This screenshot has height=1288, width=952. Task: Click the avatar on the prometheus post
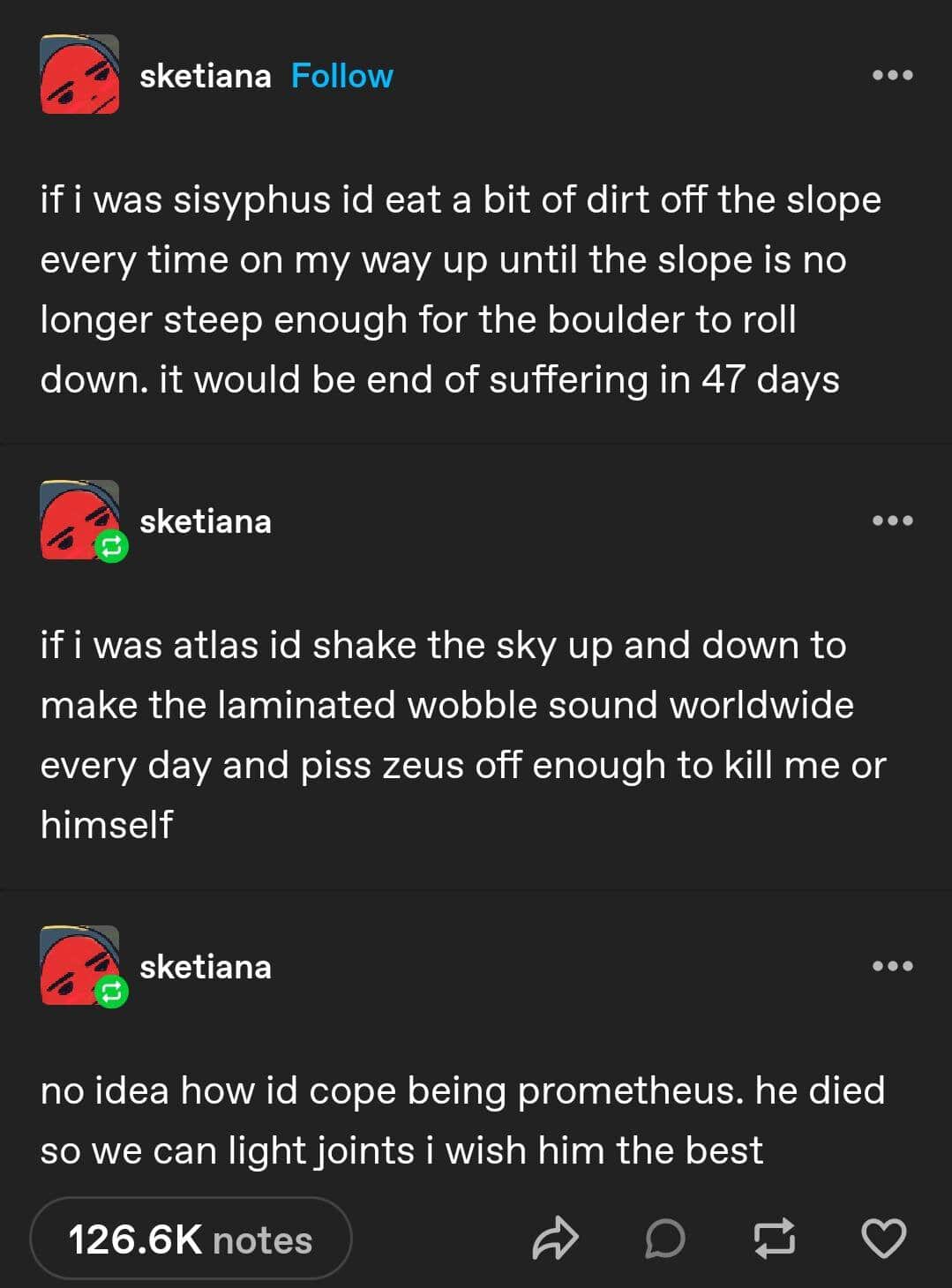78,966
